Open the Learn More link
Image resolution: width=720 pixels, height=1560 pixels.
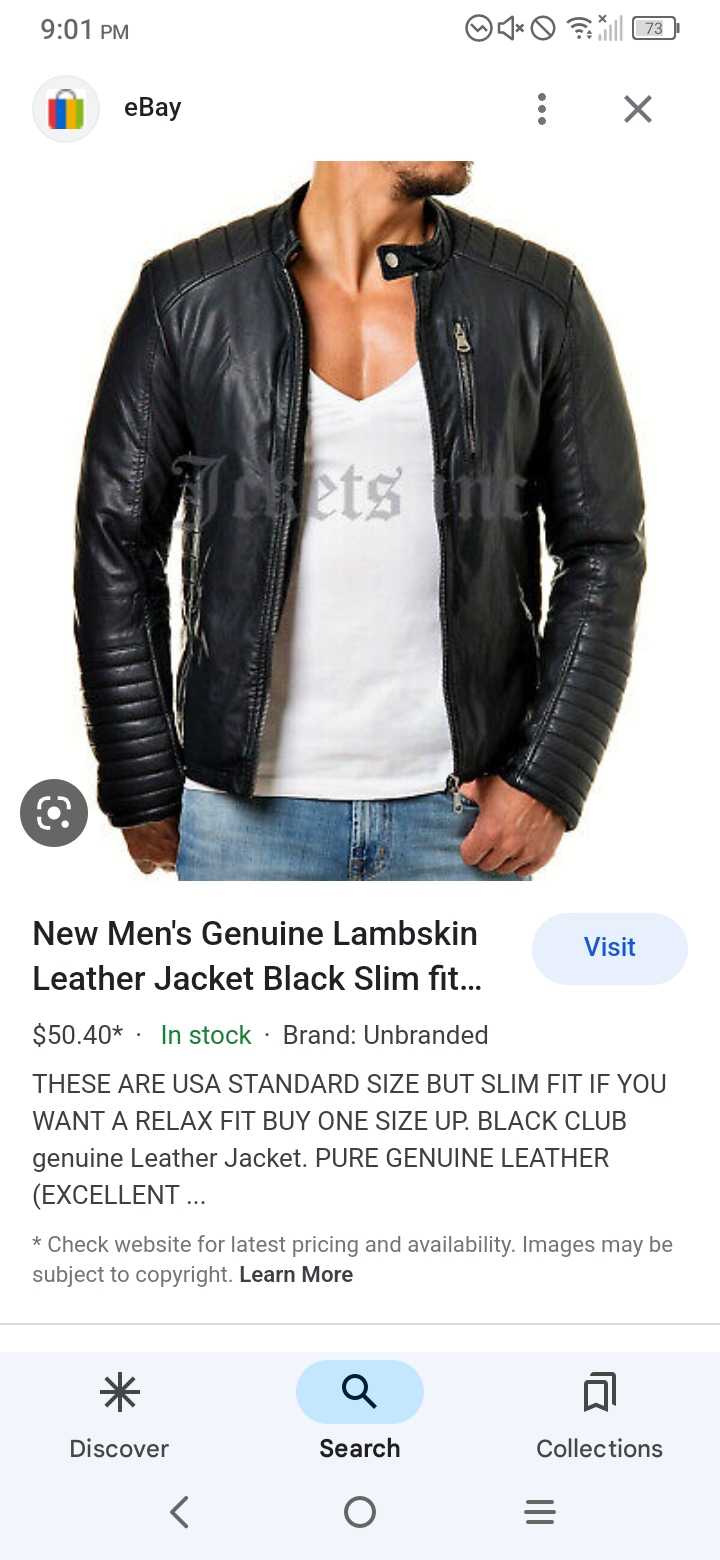coord(296,1274)
